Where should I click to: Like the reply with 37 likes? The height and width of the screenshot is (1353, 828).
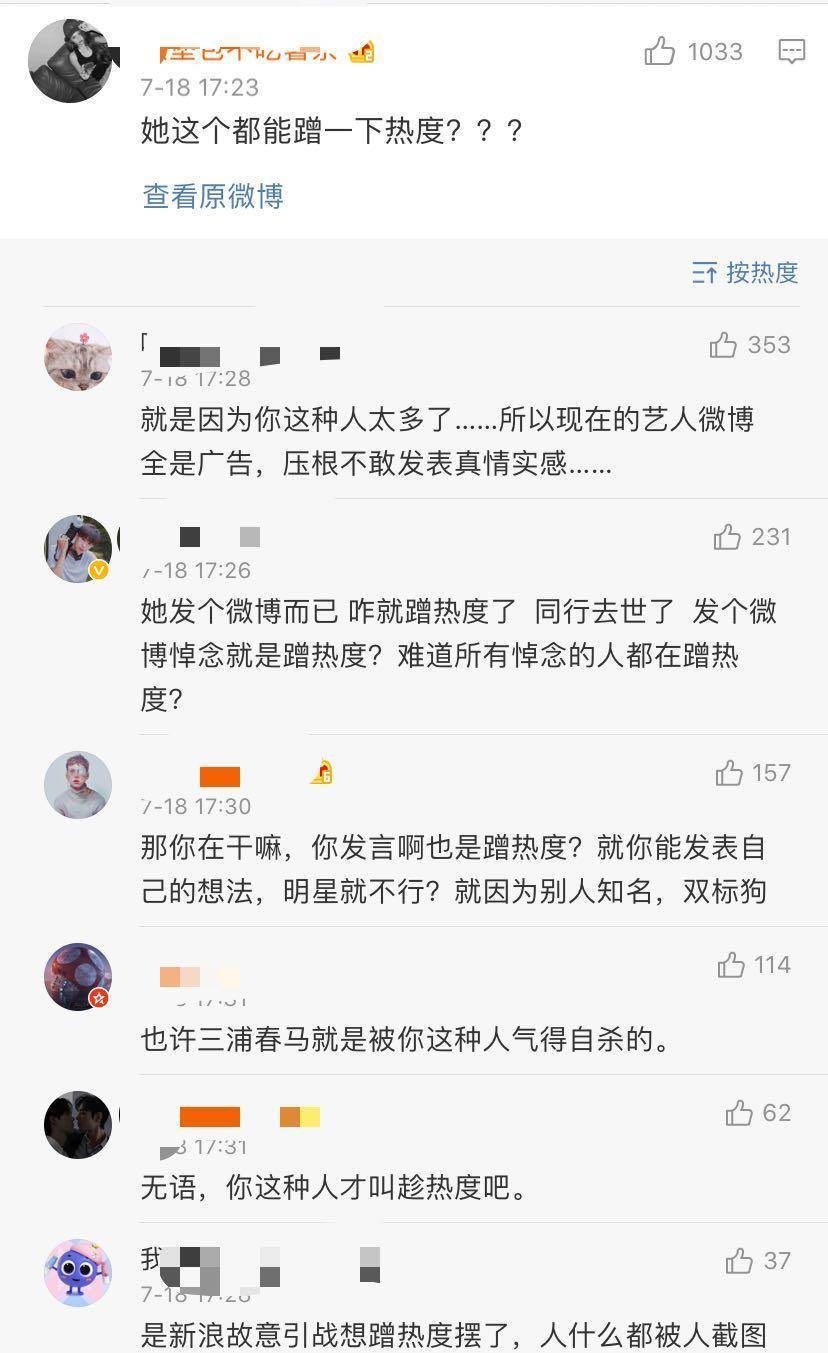[x=739, y=1261]
